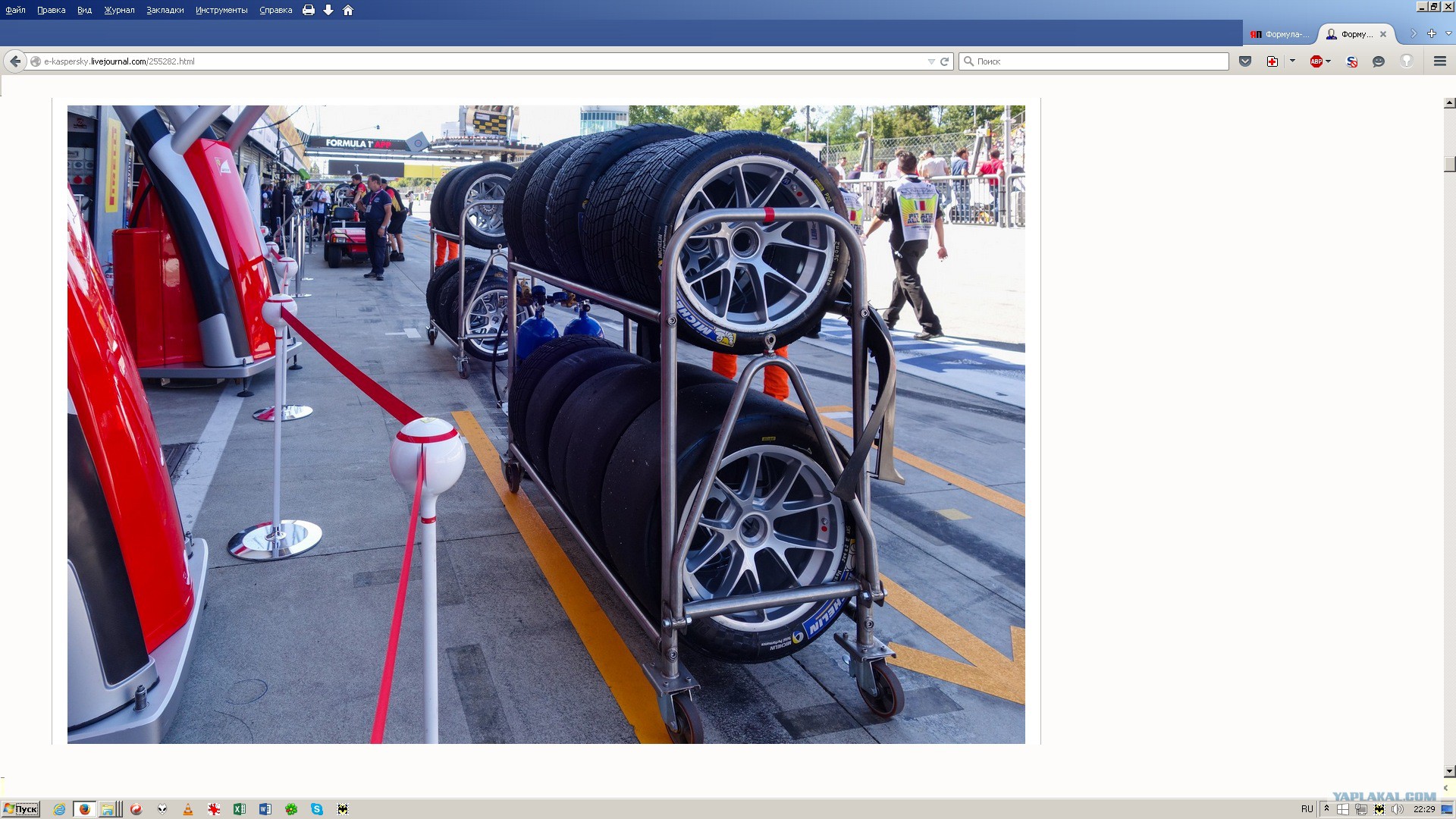Open the Инструменты menu

[221, 10]
